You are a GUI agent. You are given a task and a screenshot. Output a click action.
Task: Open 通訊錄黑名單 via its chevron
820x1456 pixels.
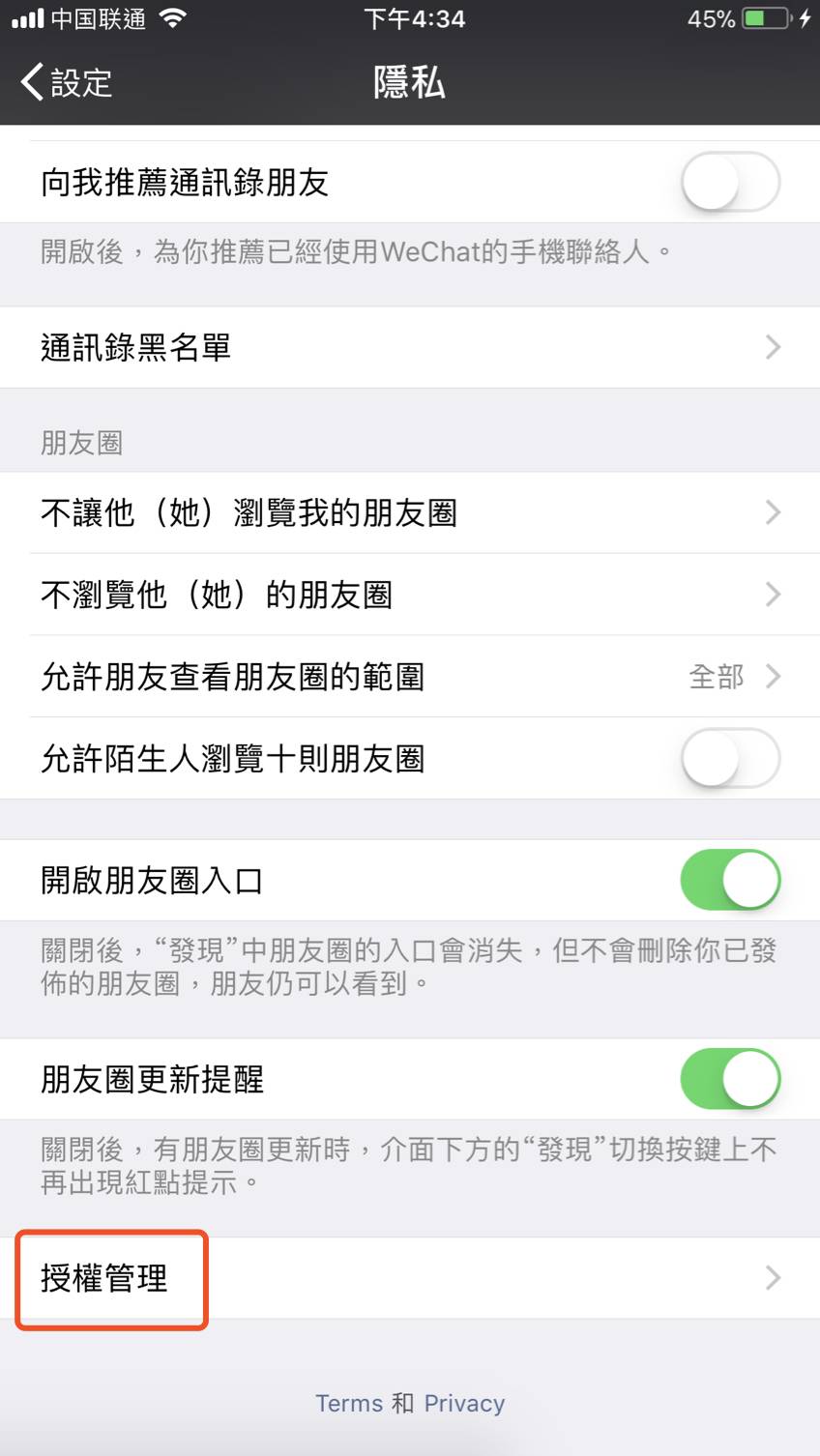click(772, 347)
